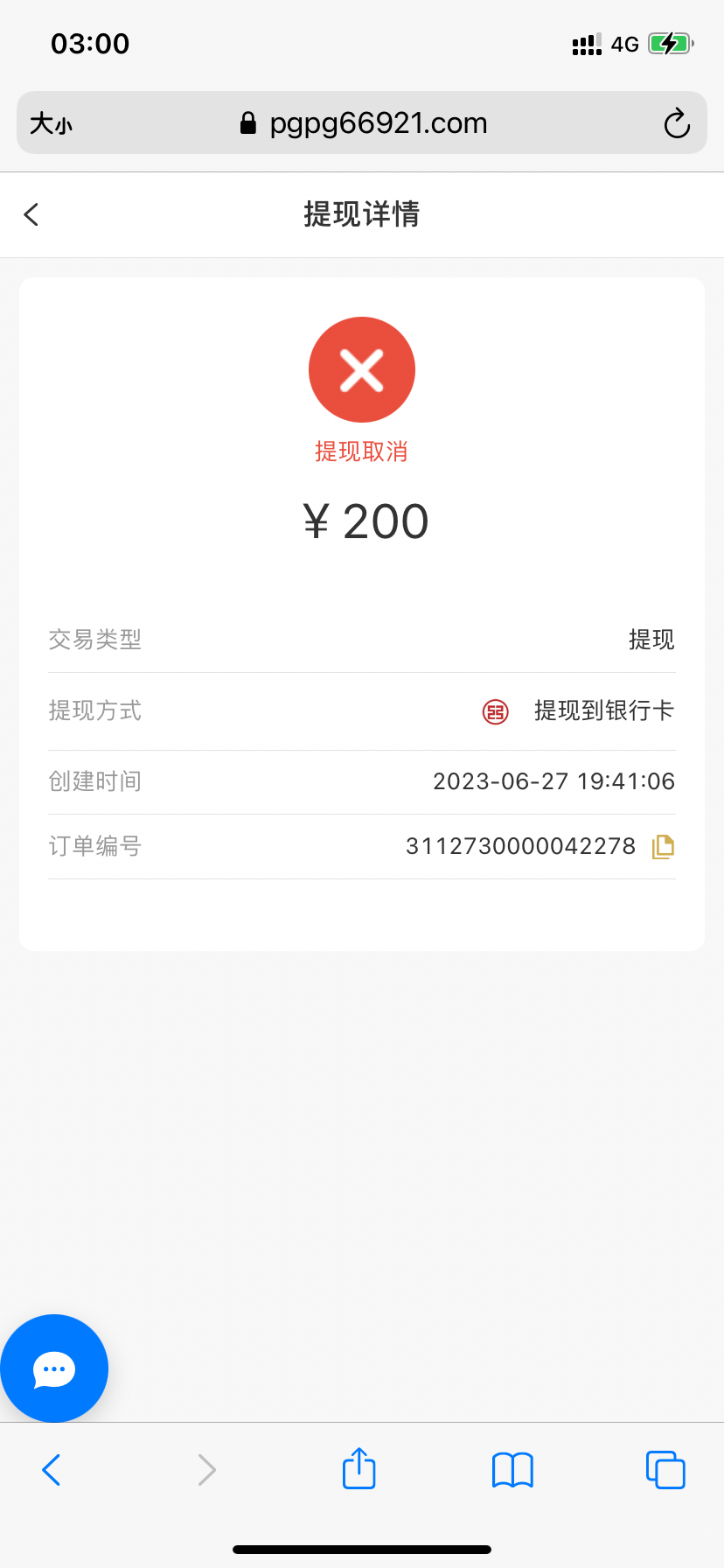The height and width of the screenshot is (1568, 724).
Task: Open Safari Bookmarks from the bottom toolbar
Action: pos(512,1470)
